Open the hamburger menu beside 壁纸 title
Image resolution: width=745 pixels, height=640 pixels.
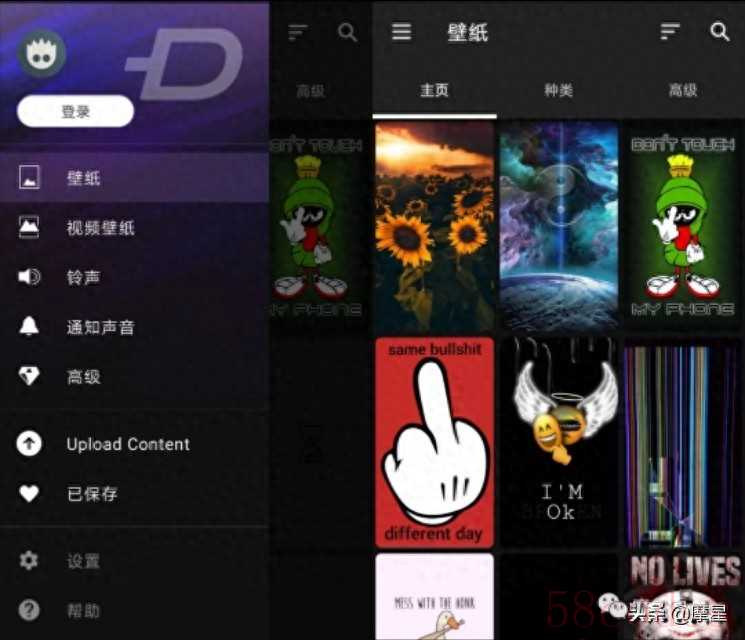pos(402,33)
